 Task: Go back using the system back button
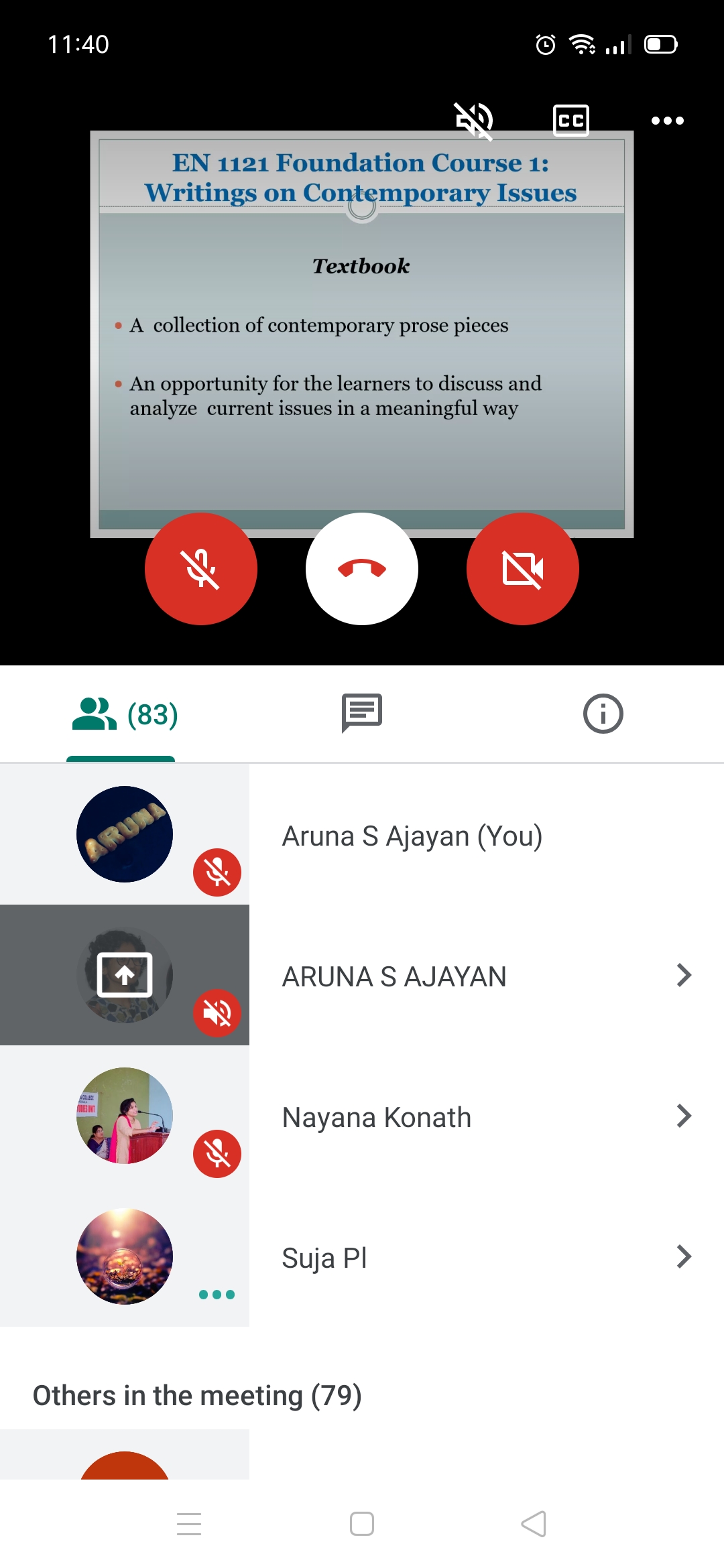point(534,1524)
